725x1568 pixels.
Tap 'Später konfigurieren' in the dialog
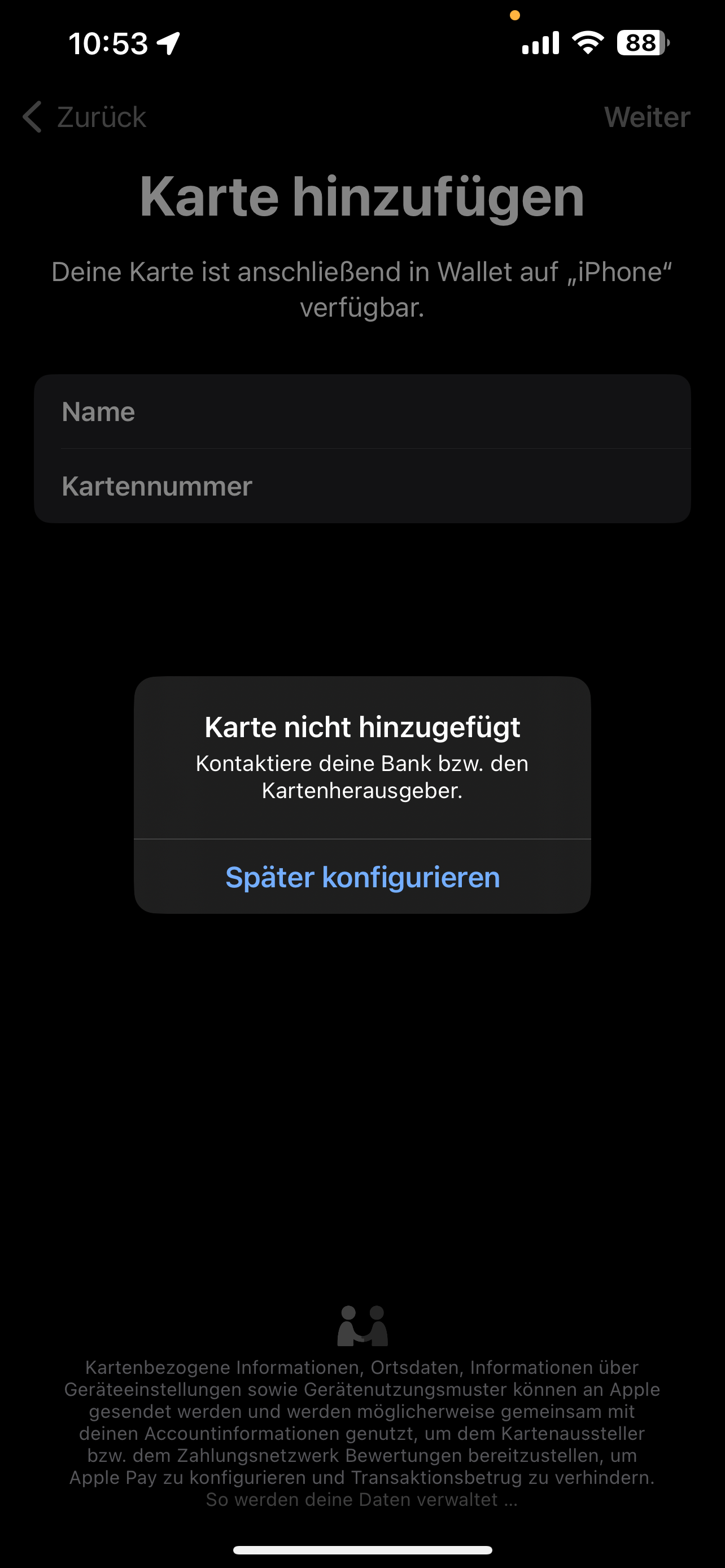point(362,877)
